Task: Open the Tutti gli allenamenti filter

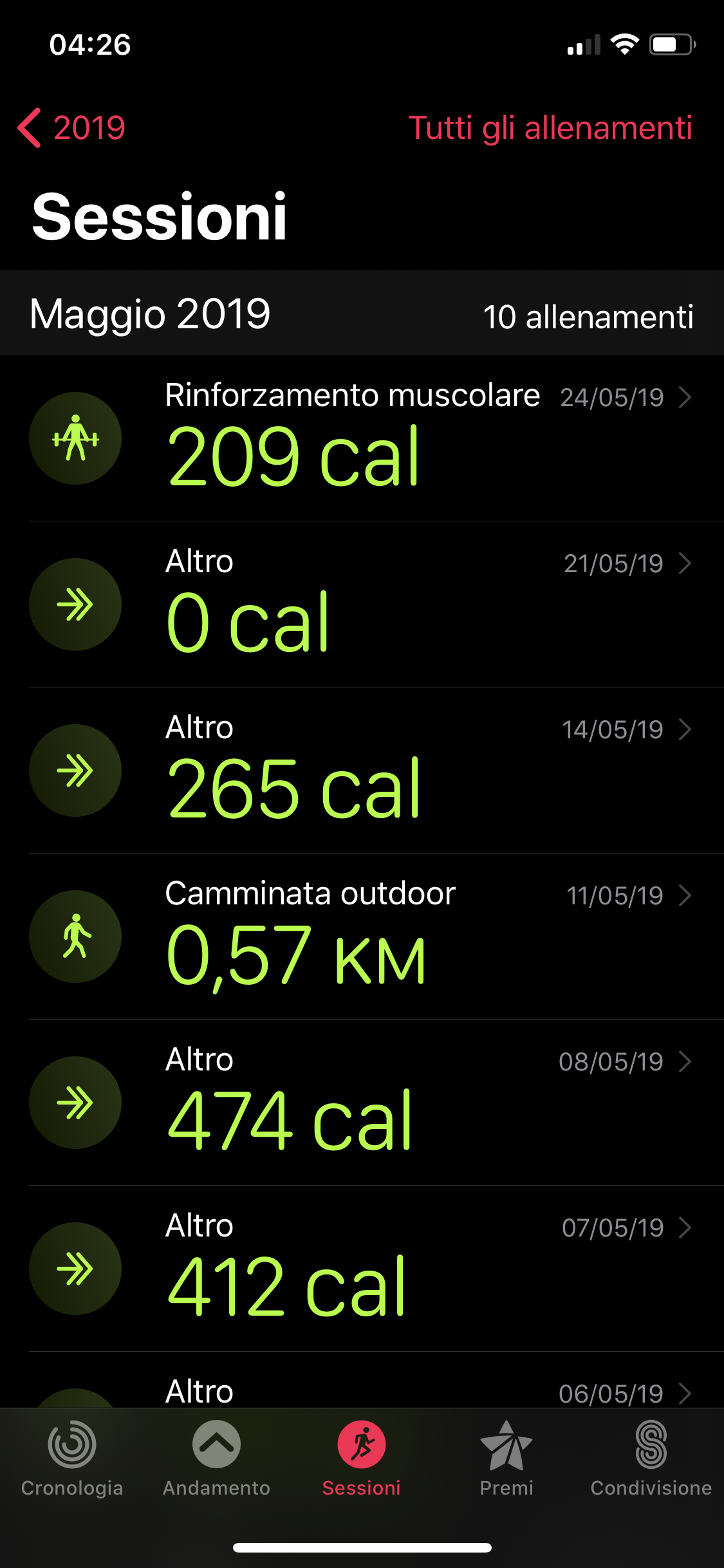Action: click(550, 127)
